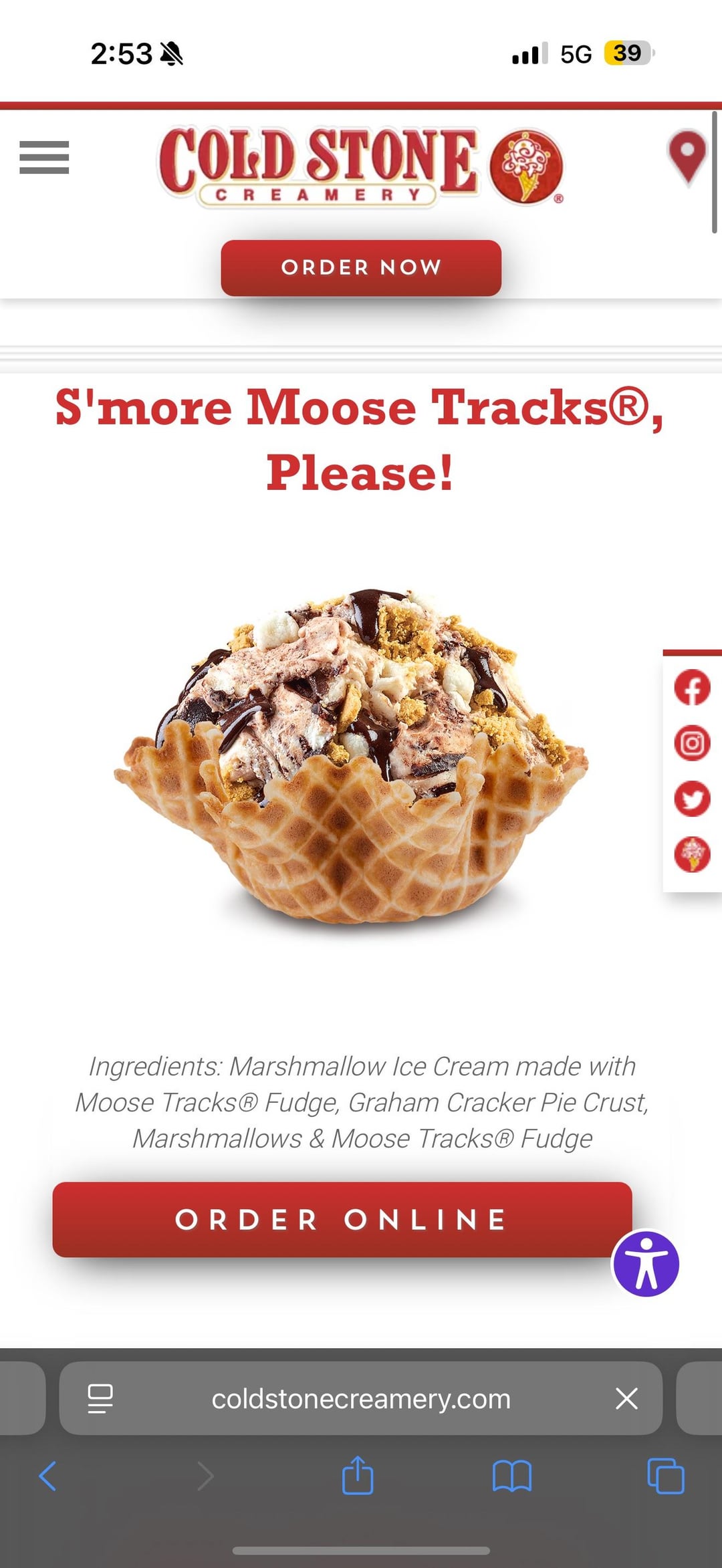Image resolution: width=722 pixels, height=1568 pixels.
Task: Tap the Order Now button
Action: point(361,267)
